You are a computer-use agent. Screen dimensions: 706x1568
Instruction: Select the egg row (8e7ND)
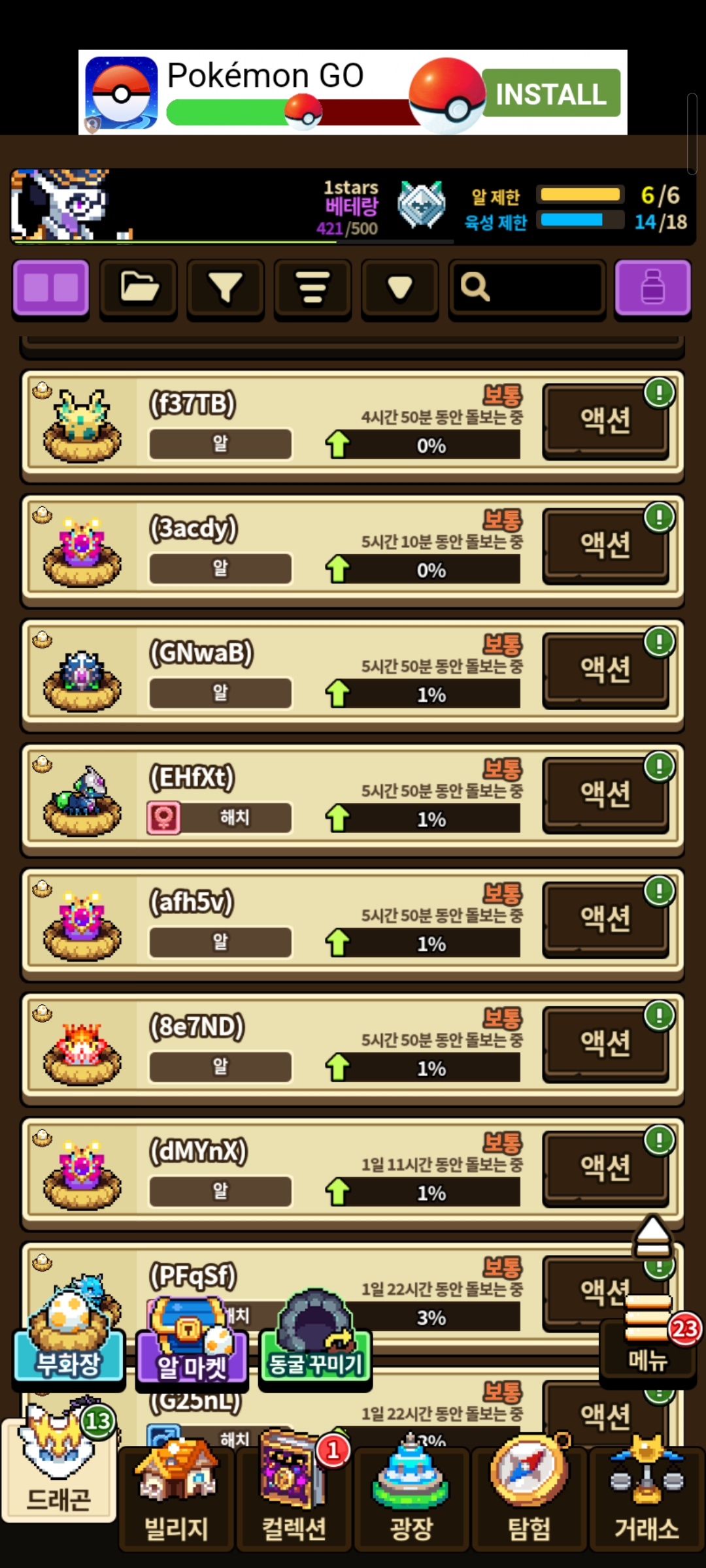(275, 1047)
